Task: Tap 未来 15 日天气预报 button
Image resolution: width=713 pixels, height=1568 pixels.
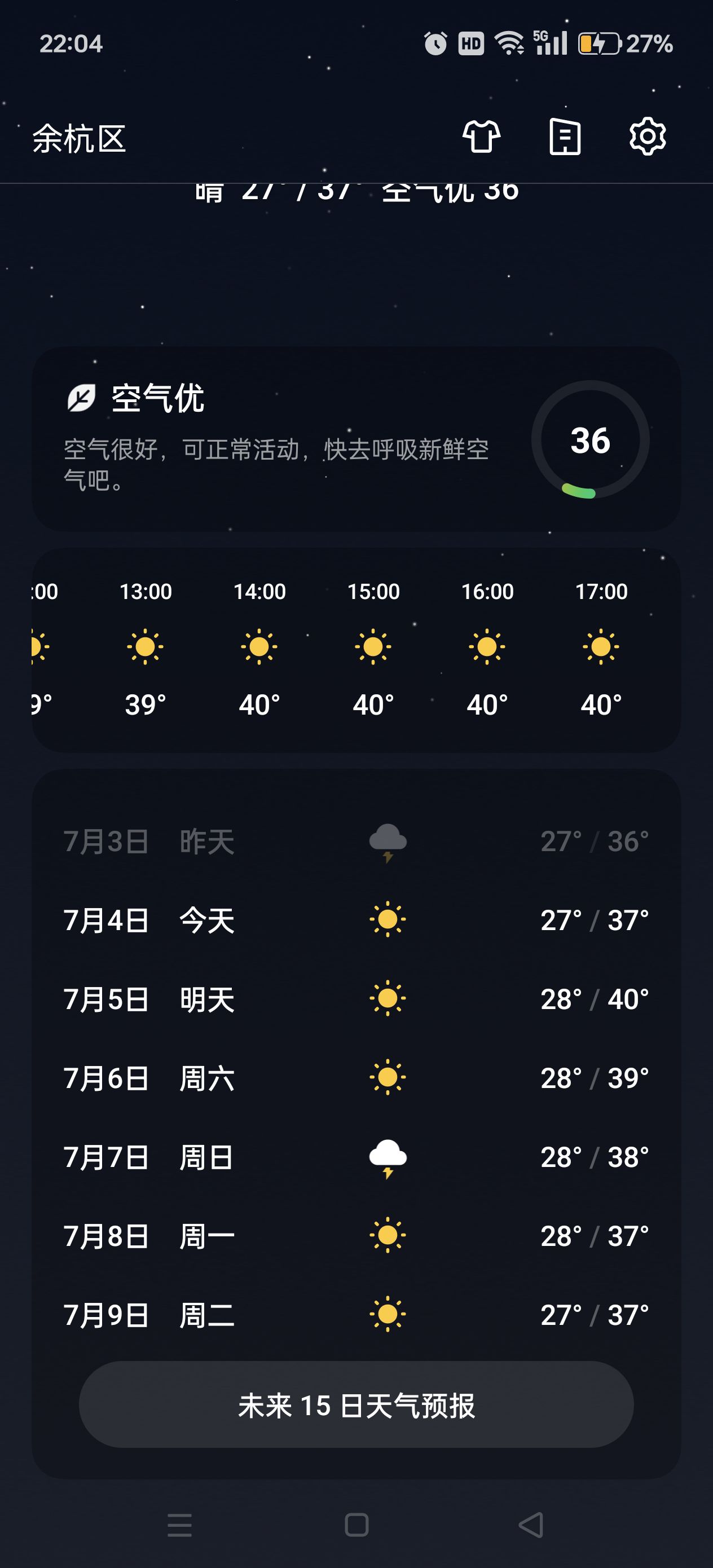Action: [x=356, y=1405]
